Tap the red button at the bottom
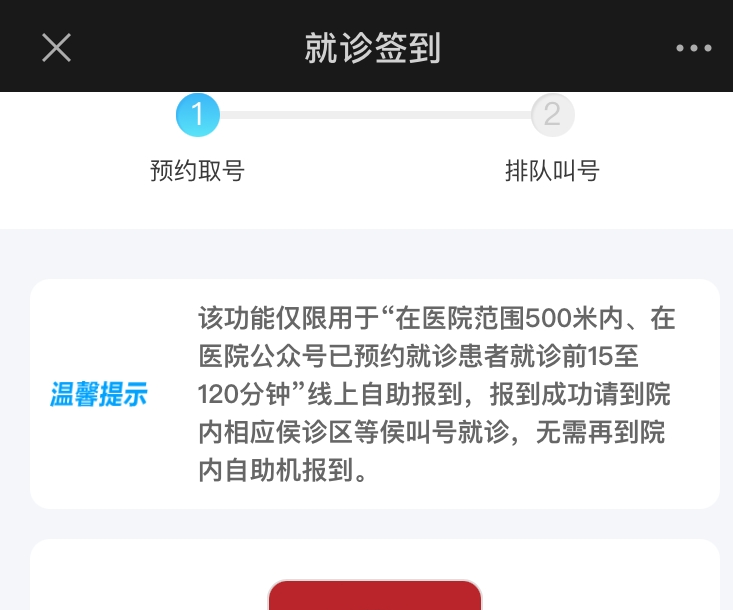 pyautogui.click(x=374, y=596)
